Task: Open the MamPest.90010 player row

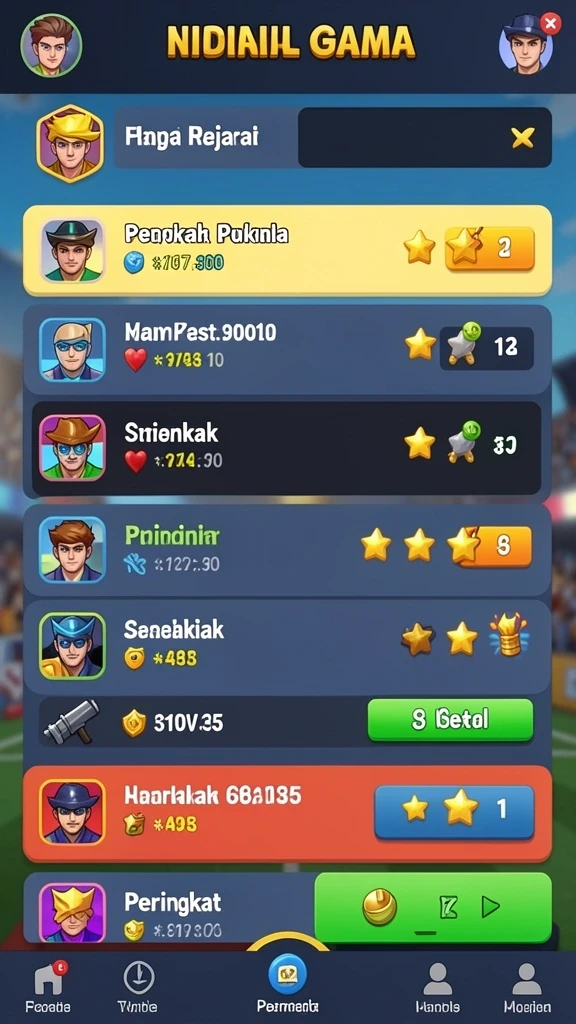Action: tap(287, 349)
